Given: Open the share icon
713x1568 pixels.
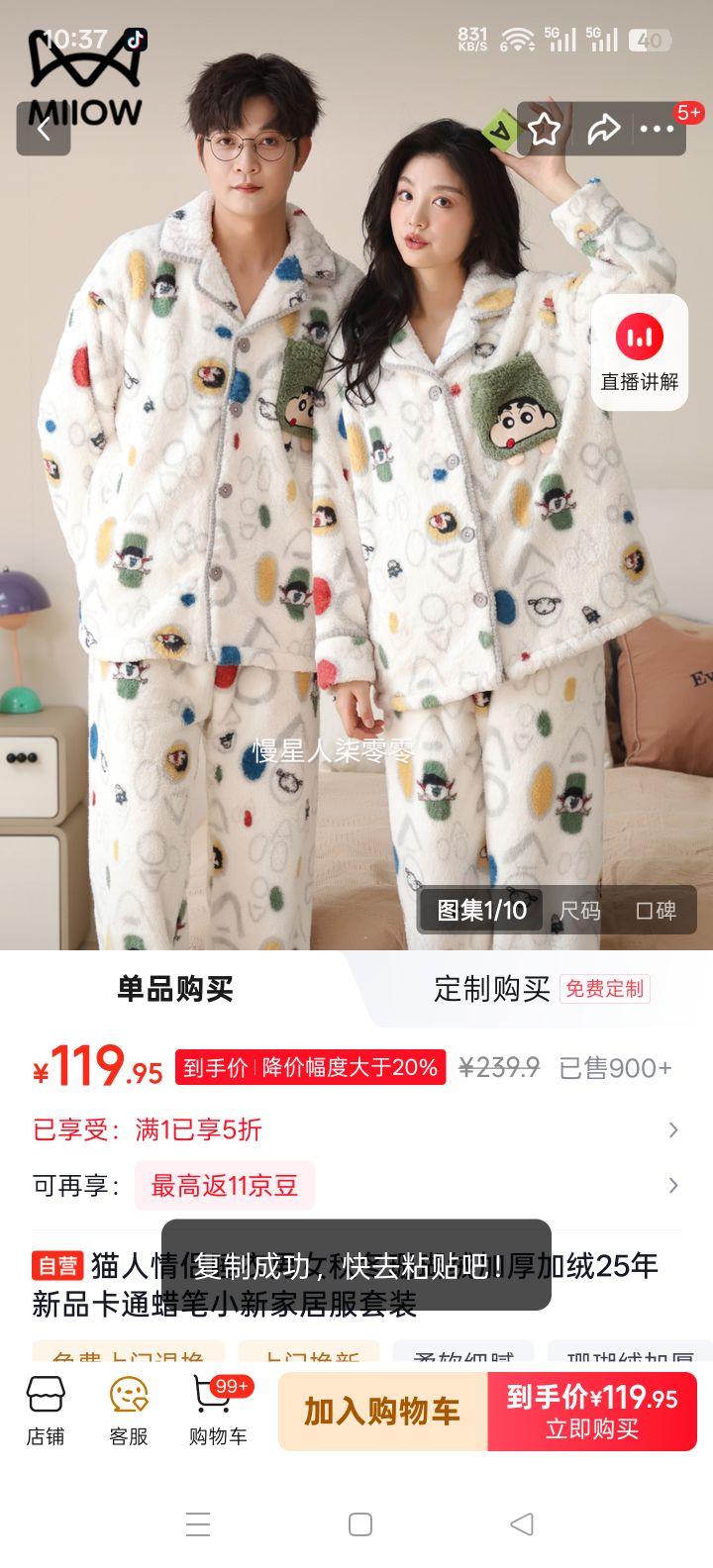Looking at the screenshot, I should click(606, 128).
